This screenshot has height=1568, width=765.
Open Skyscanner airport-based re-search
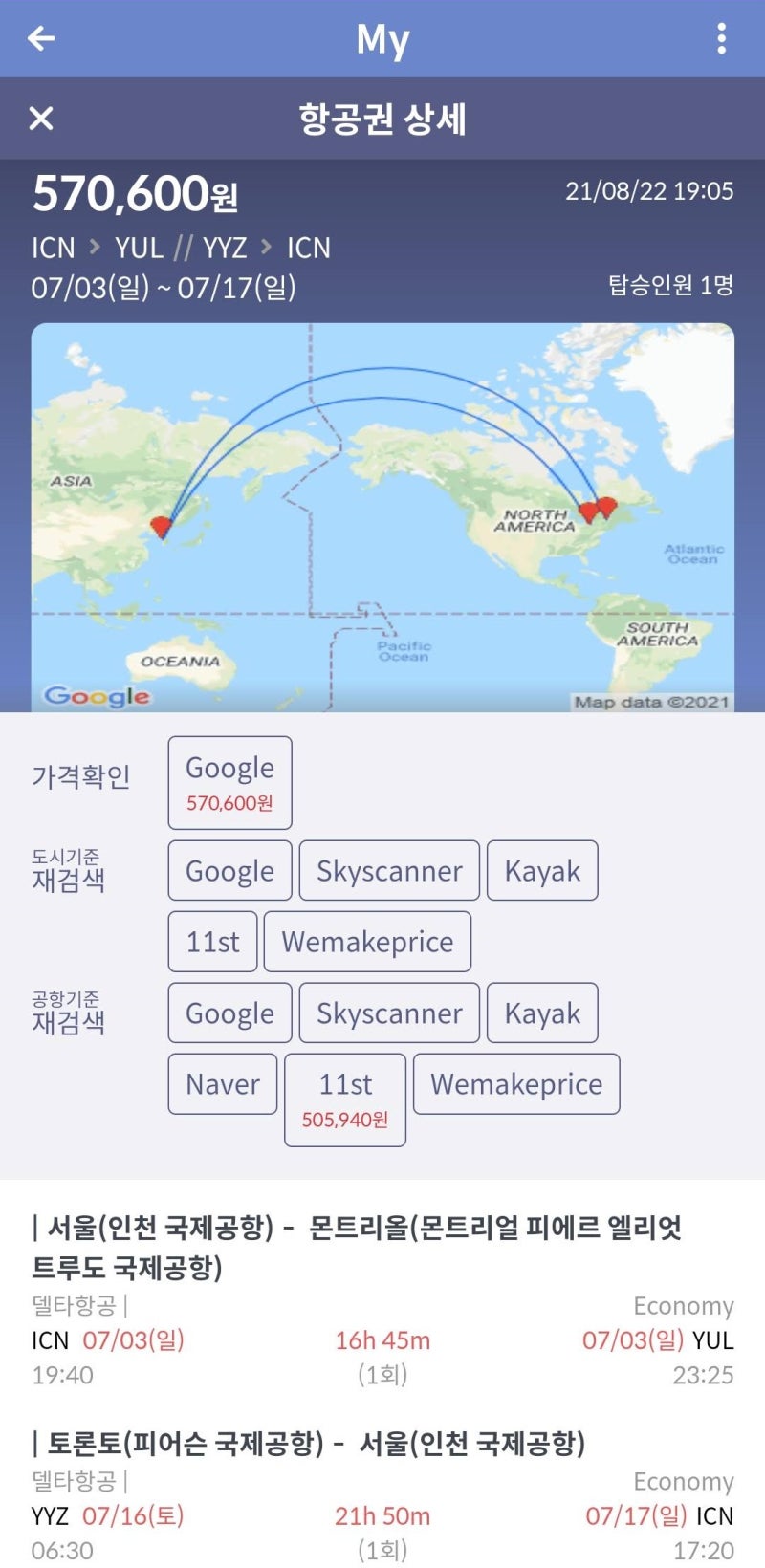click(389, 1013)
